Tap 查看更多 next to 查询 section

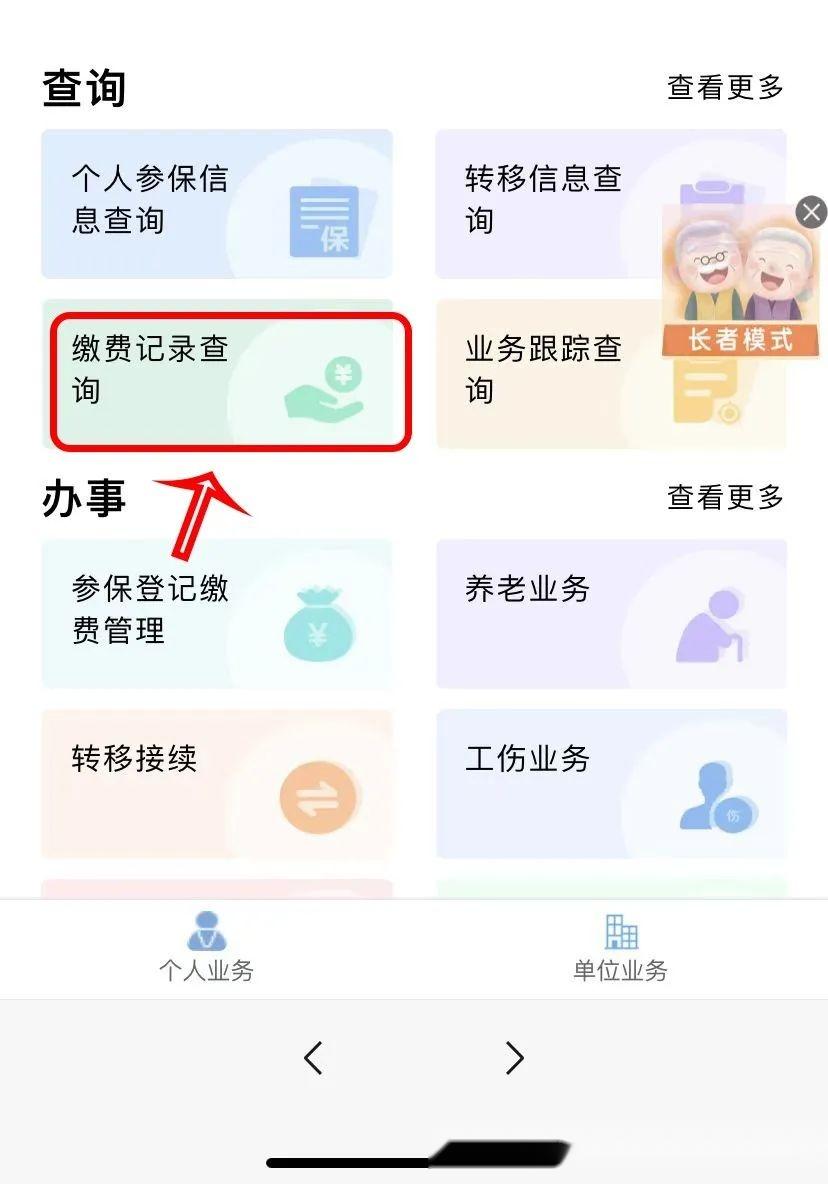[x=725, y=88]
